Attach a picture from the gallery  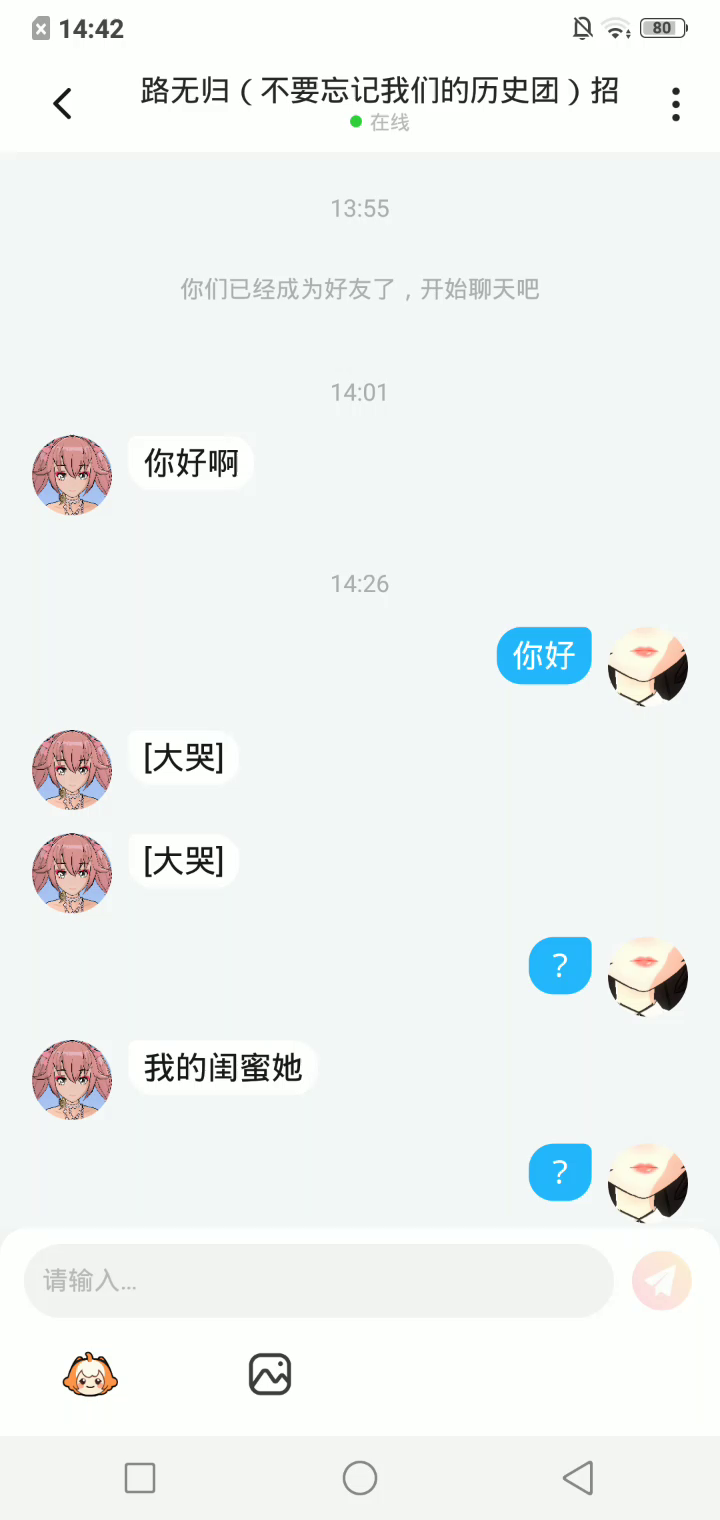coord(270,1375)
